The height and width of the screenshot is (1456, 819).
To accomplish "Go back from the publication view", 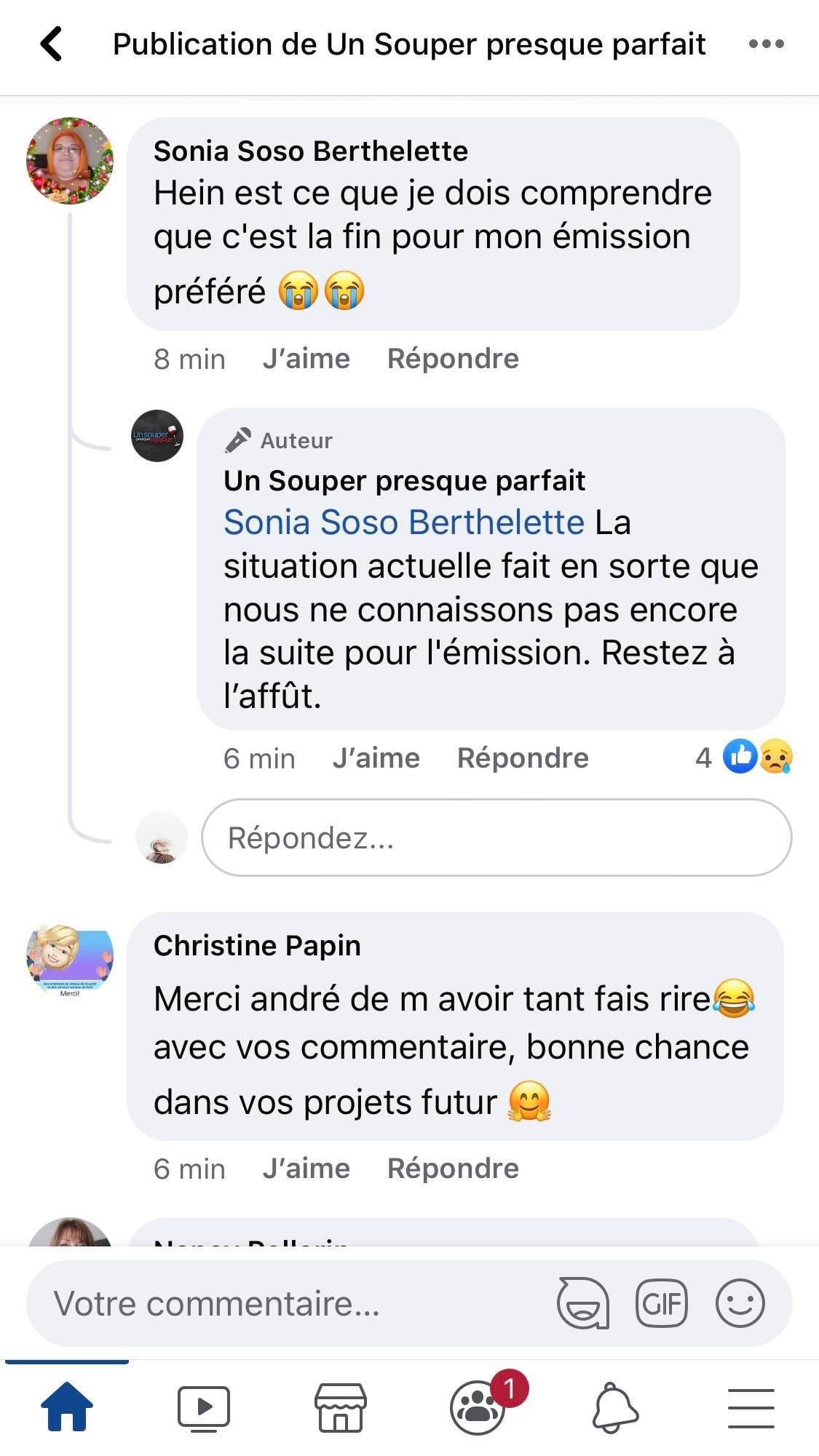I will coord(51,44).
